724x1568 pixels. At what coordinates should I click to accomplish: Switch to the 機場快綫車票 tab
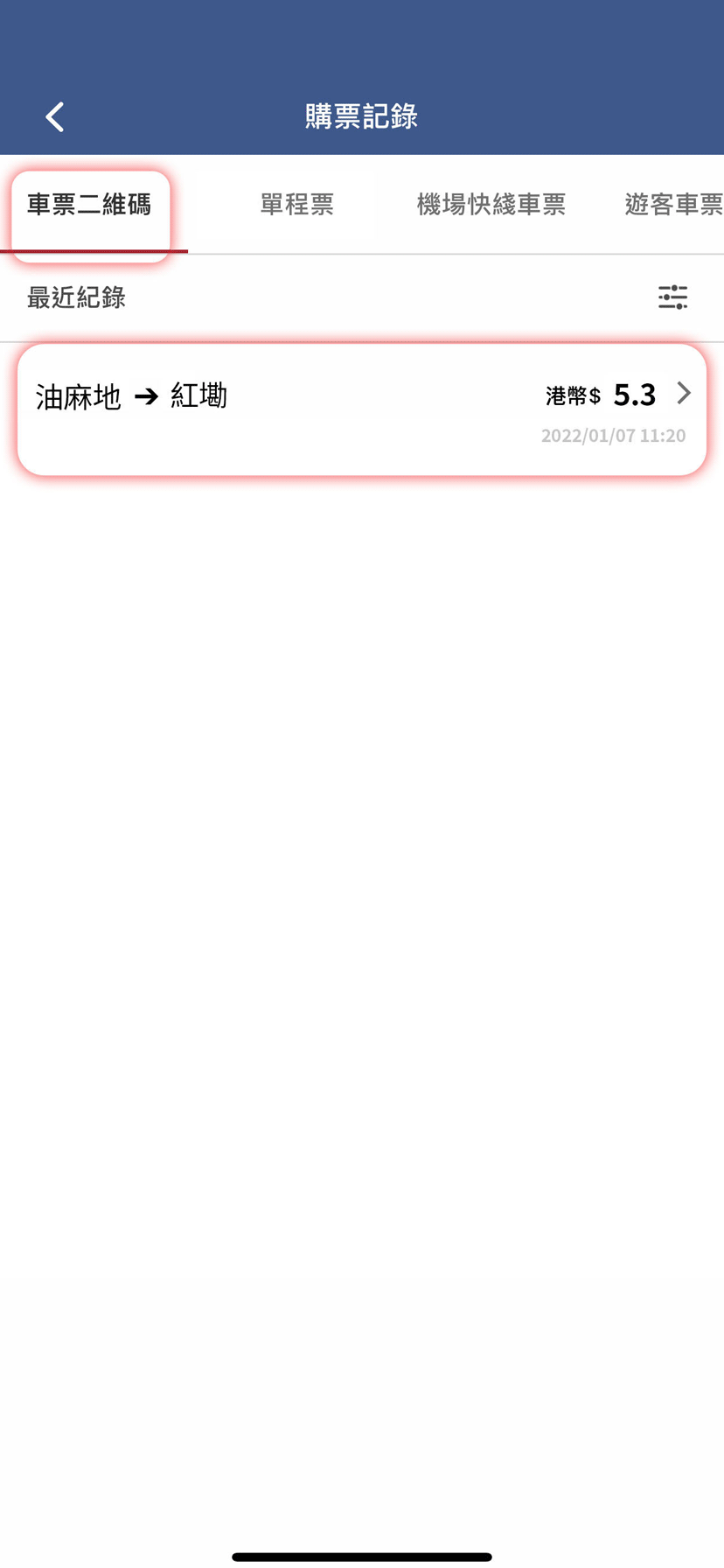click(491, 205)
